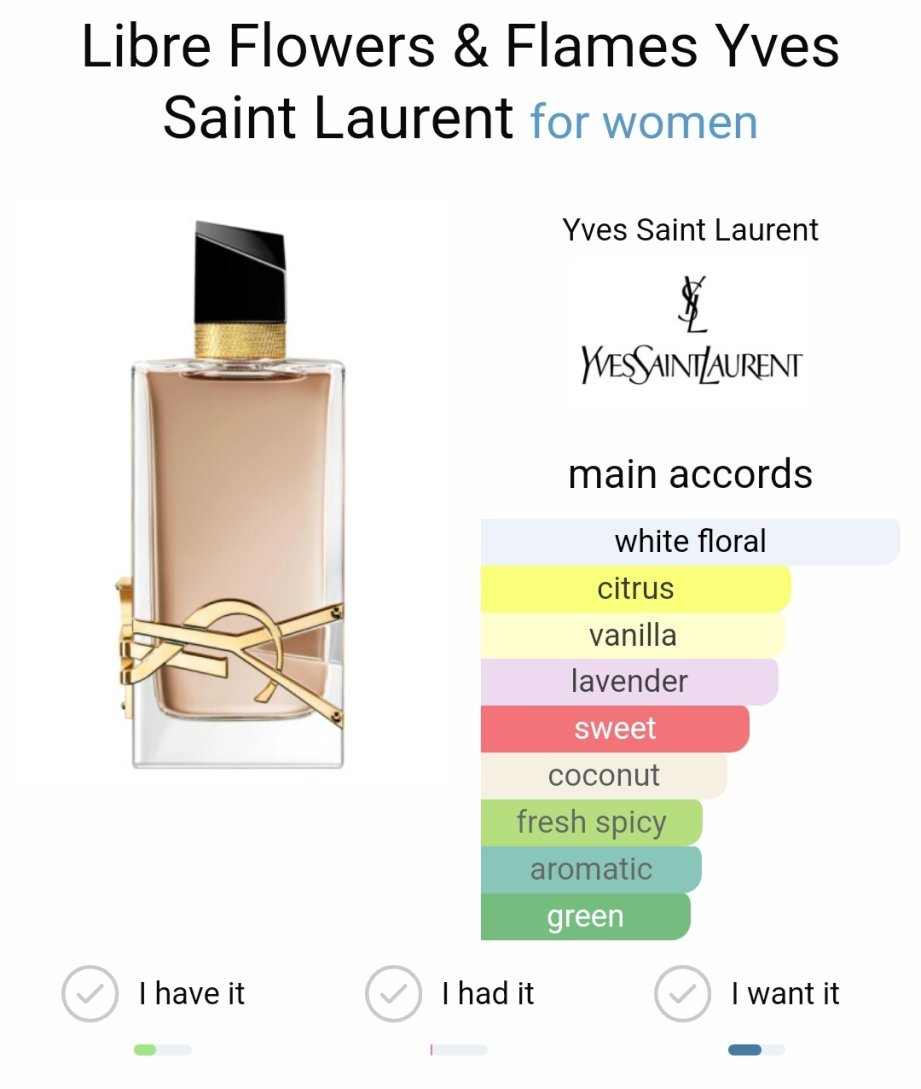
Task: Add the perfume to I want it
Action: pyautogui.click(x=683, y=994)
